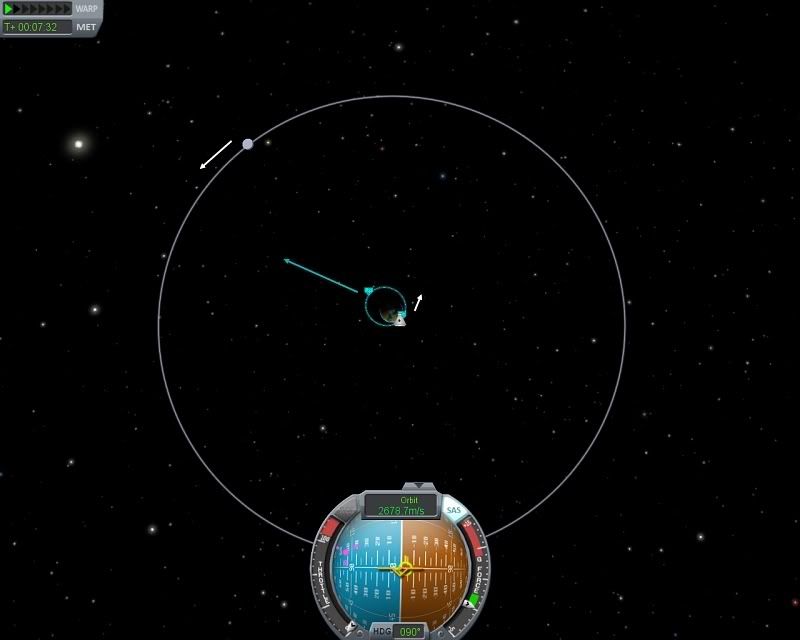Screen dimensions: 800x640
Task: Collapse the navball with the top arrow
Action: coord(405,486)
